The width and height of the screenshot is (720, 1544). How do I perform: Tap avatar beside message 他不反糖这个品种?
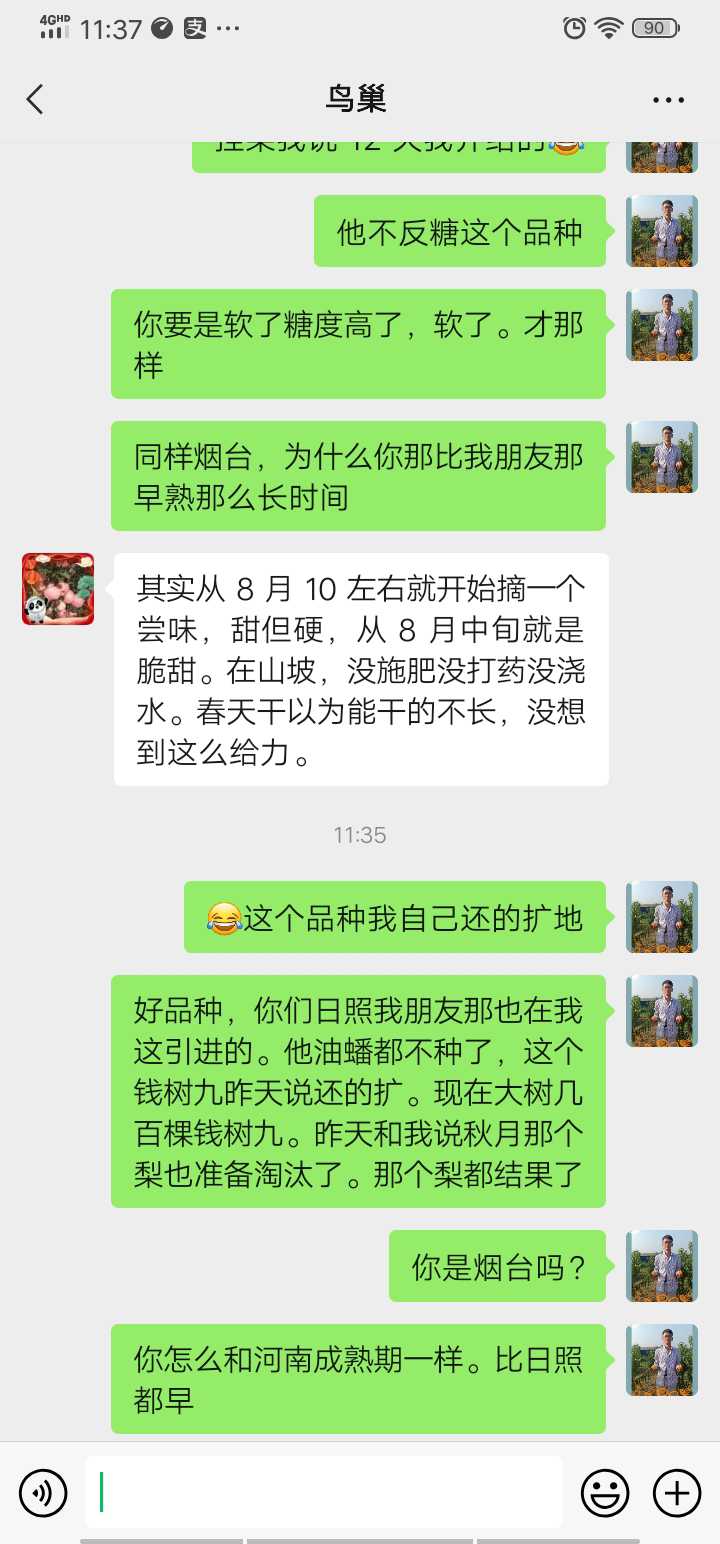coord(661,231)
